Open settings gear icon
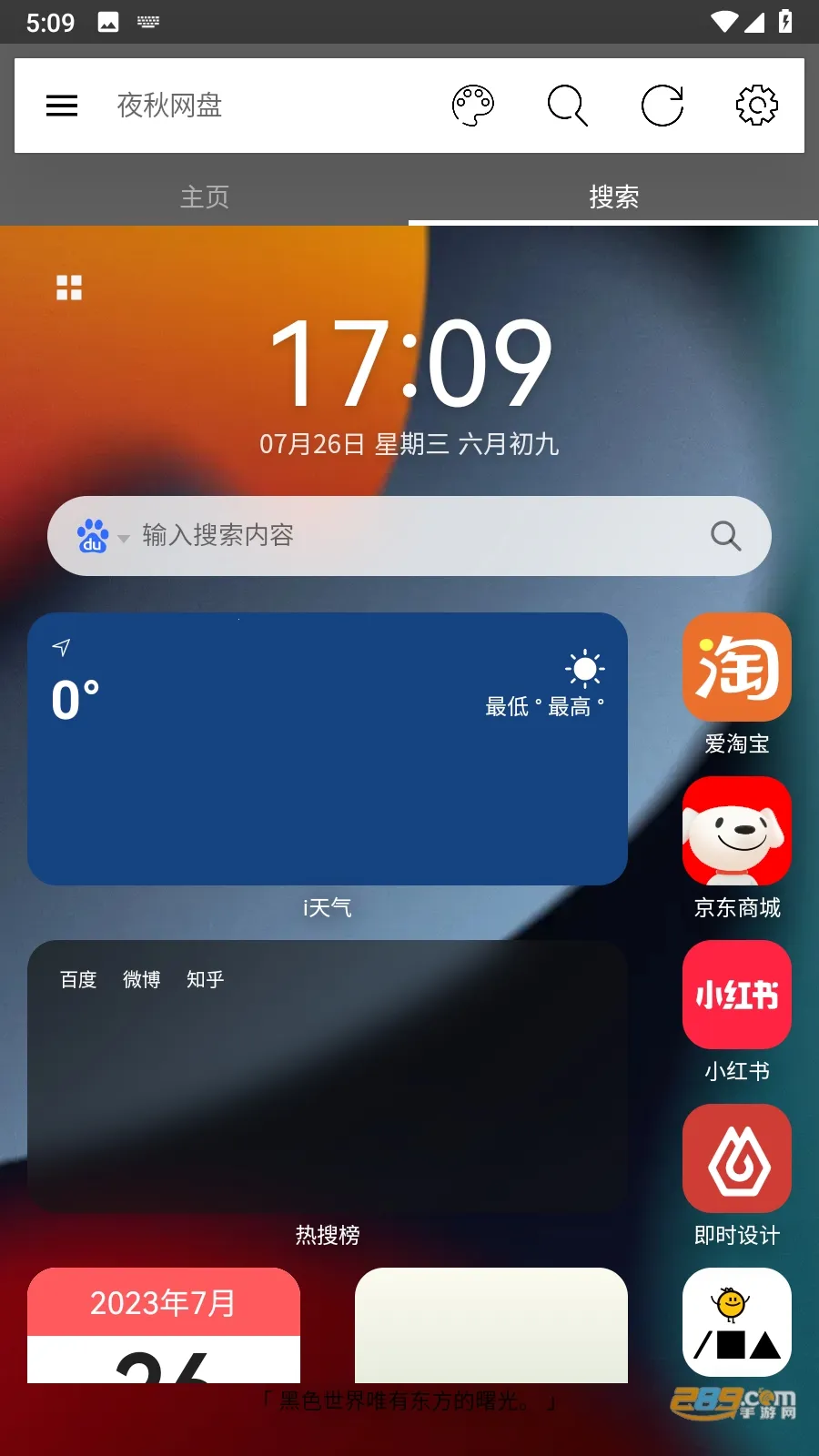 pyautogui.click(x=757, y=106)
